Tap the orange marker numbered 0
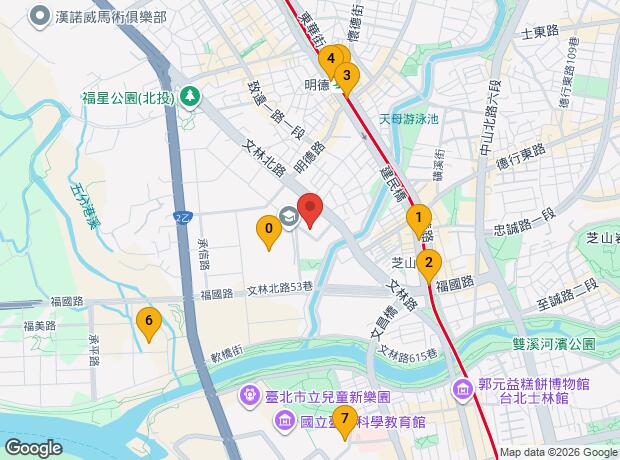Image resolution: width=620 pixels, height=460 pixels. coord(268,230)
